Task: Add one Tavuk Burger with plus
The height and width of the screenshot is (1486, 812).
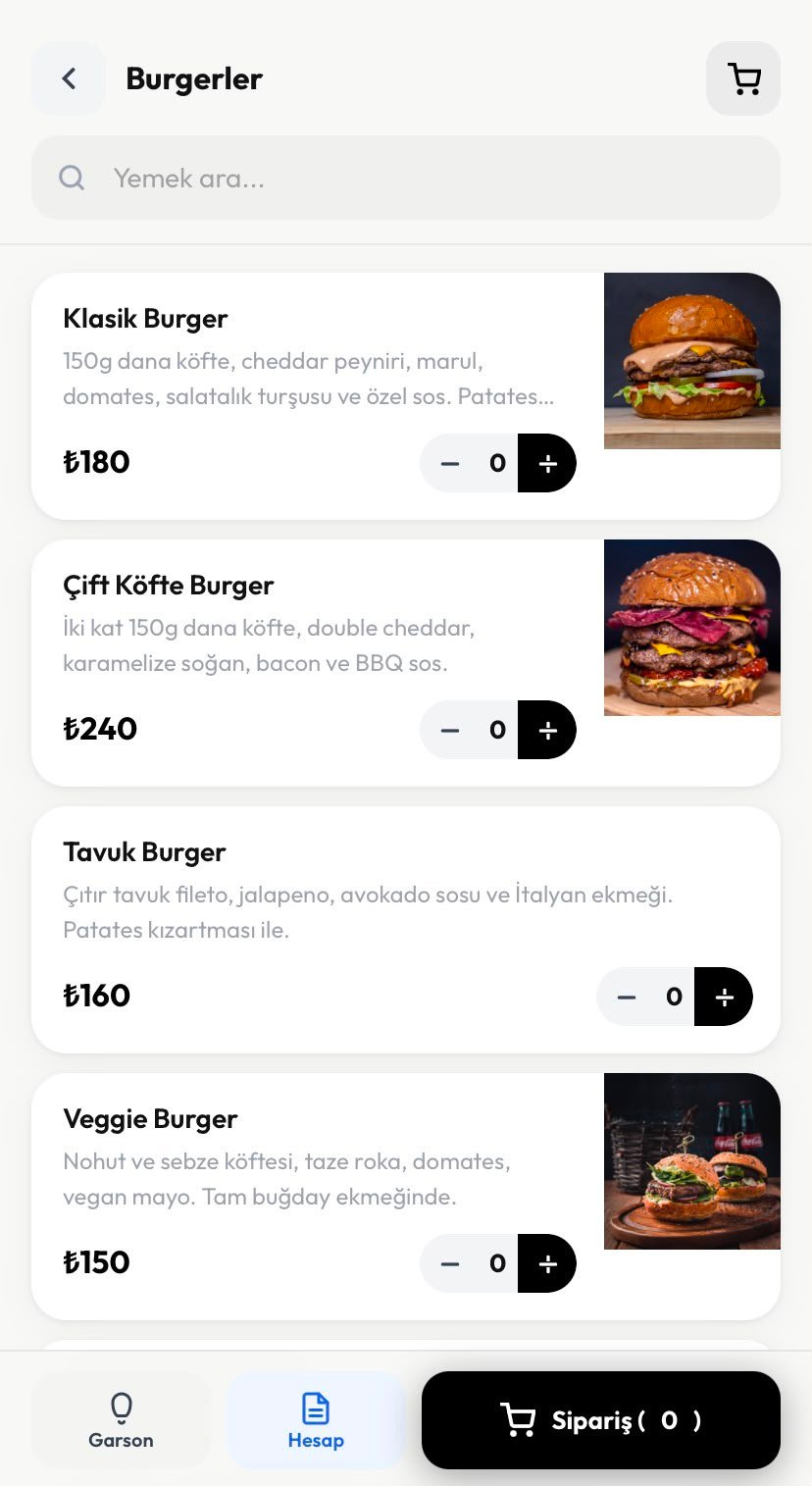Action: coord(724,997)
